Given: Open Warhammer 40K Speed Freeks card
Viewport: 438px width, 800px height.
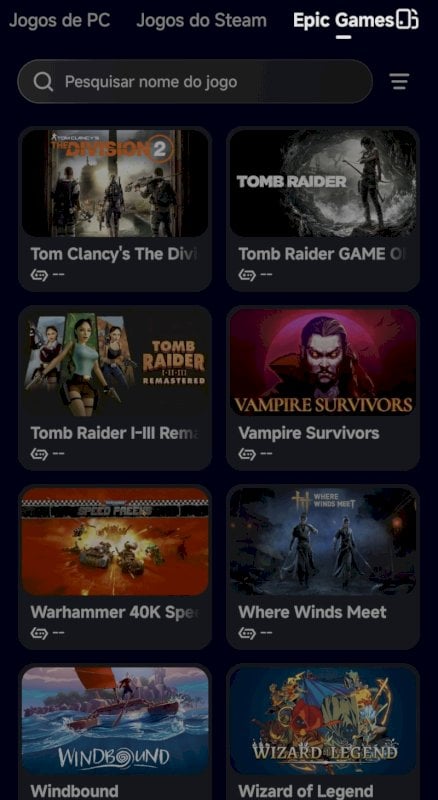Looking at the screenshot, I should click(x=115, y=567).
